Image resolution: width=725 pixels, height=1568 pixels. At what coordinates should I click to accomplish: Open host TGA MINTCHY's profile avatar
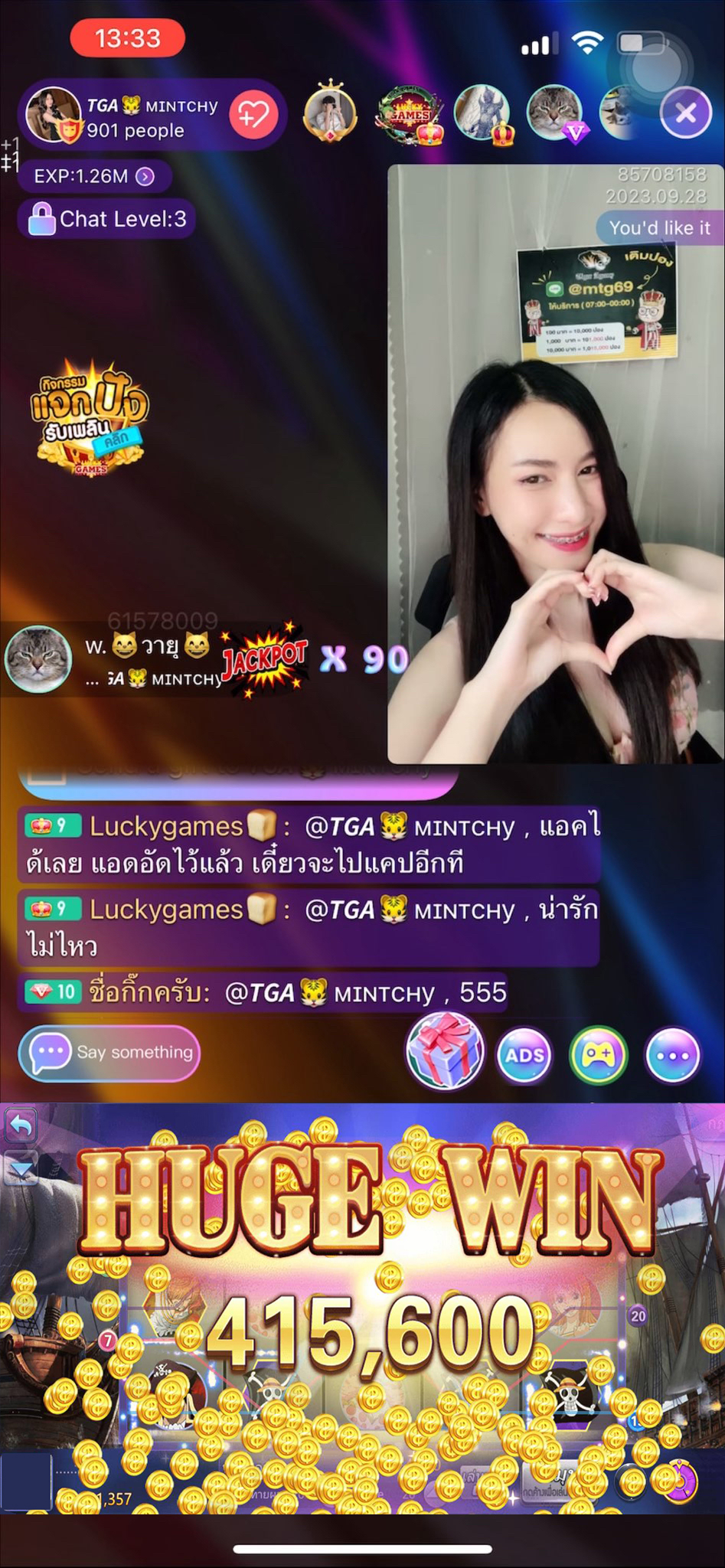pyautogui.click(x=52, y=116)
